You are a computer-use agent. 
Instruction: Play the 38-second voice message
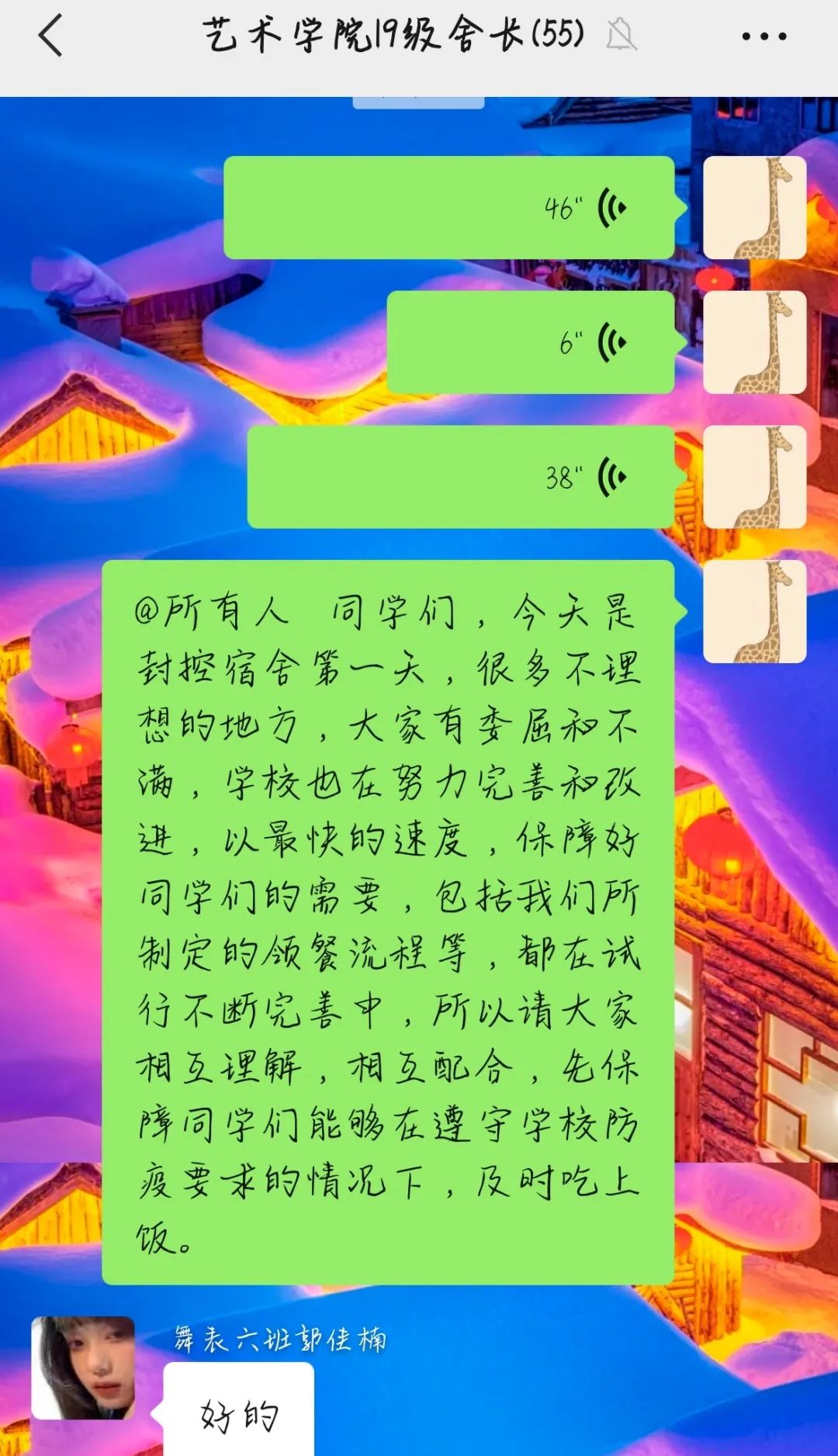460,477
